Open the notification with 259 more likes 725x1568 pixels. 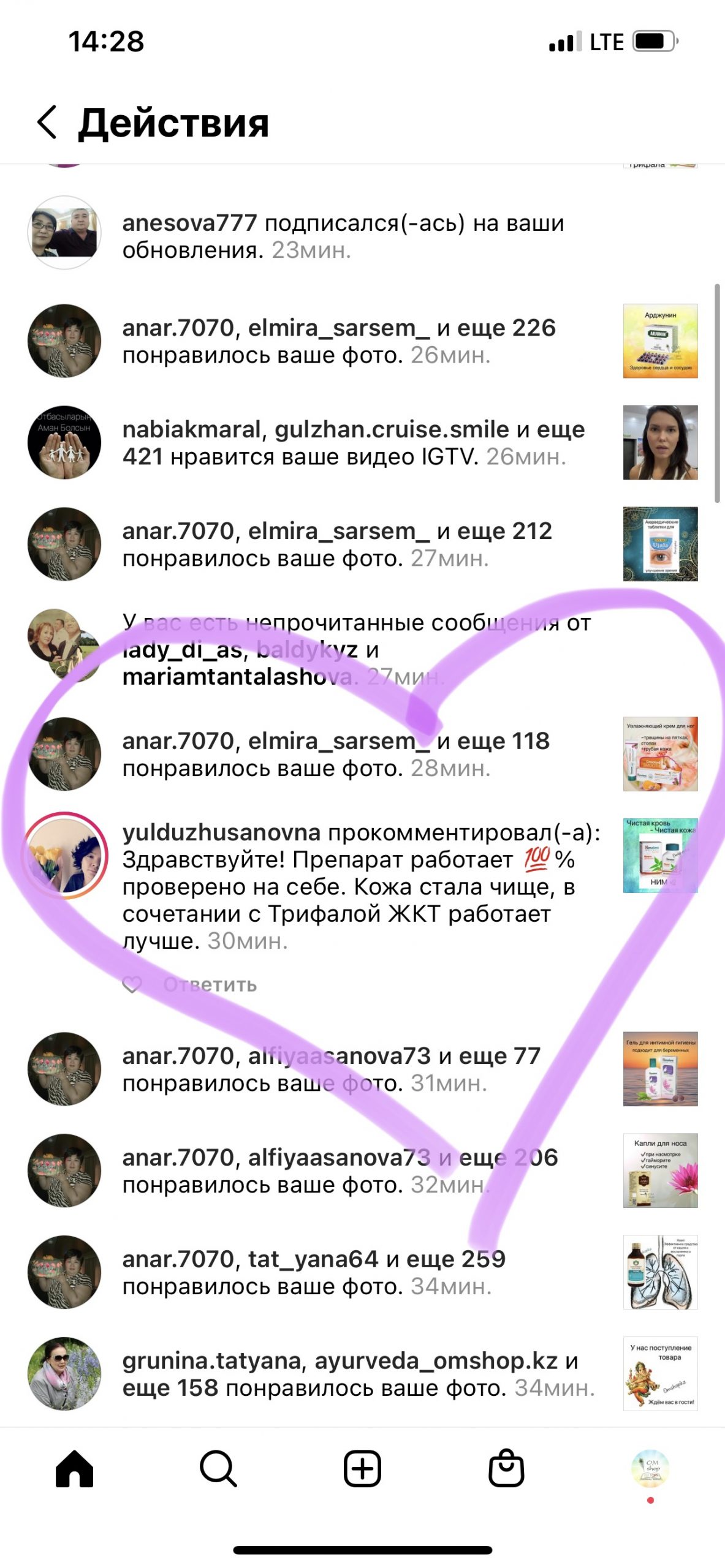click(314, 1272)
